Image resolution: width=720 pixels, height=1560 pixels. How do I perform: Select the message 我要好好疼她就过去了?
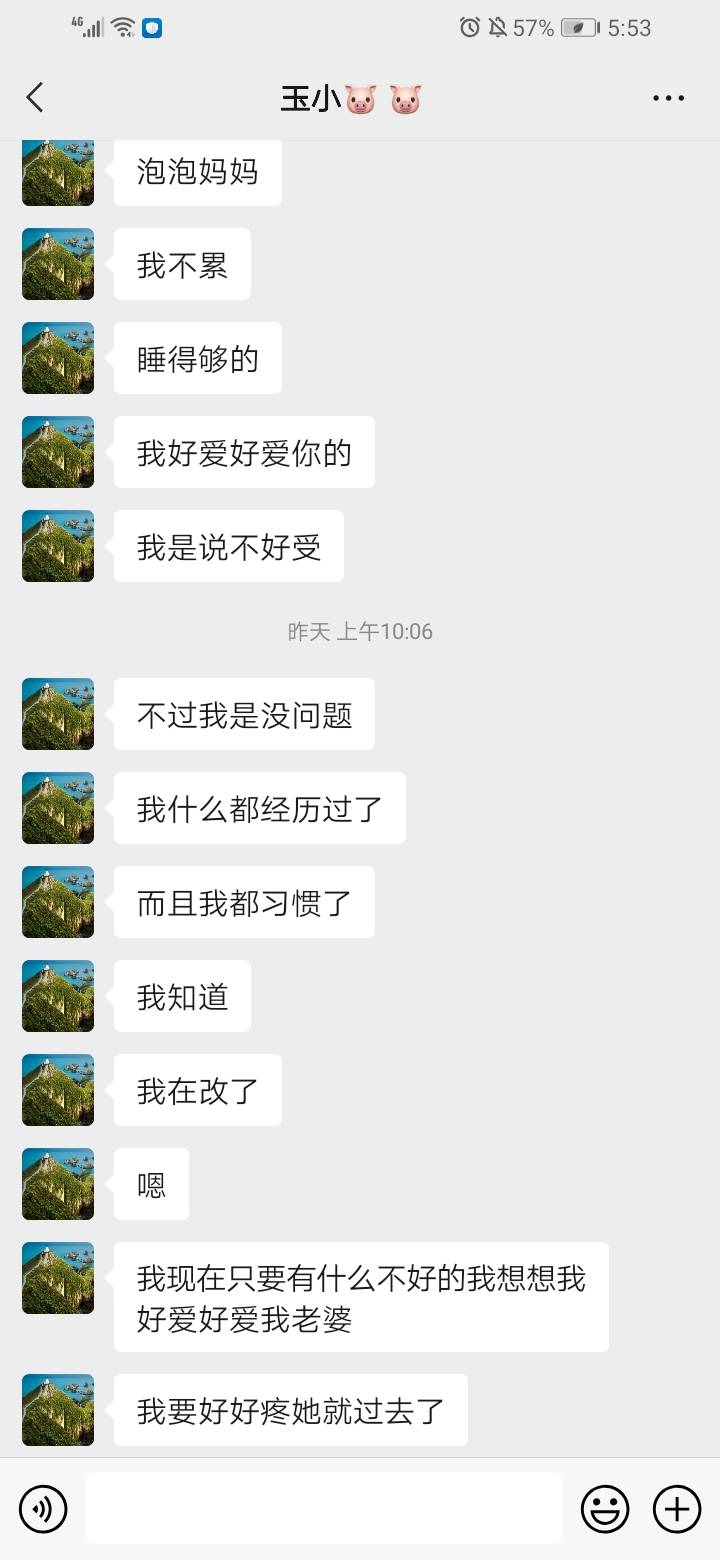[289, 1410]
